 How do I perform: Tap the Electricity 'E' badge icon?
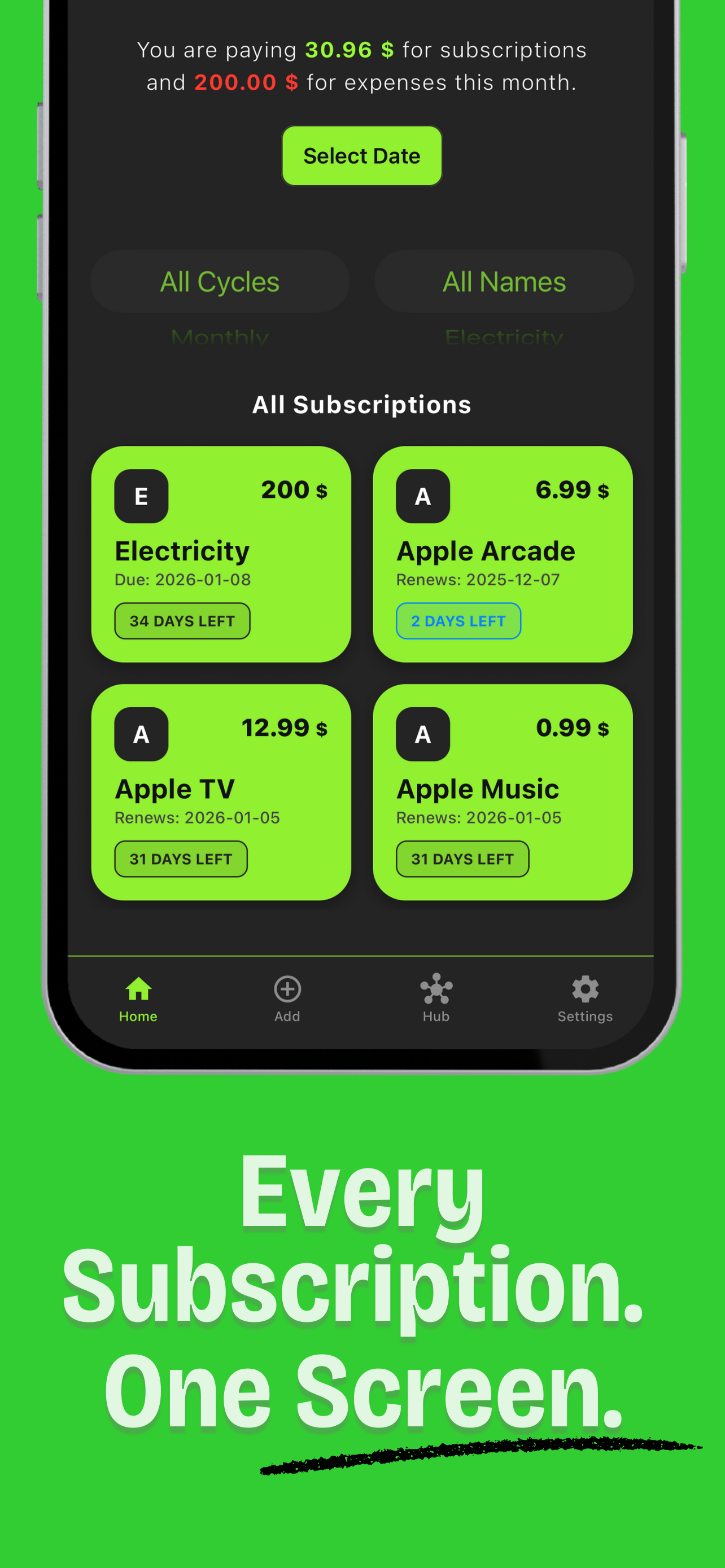[141, 496]
